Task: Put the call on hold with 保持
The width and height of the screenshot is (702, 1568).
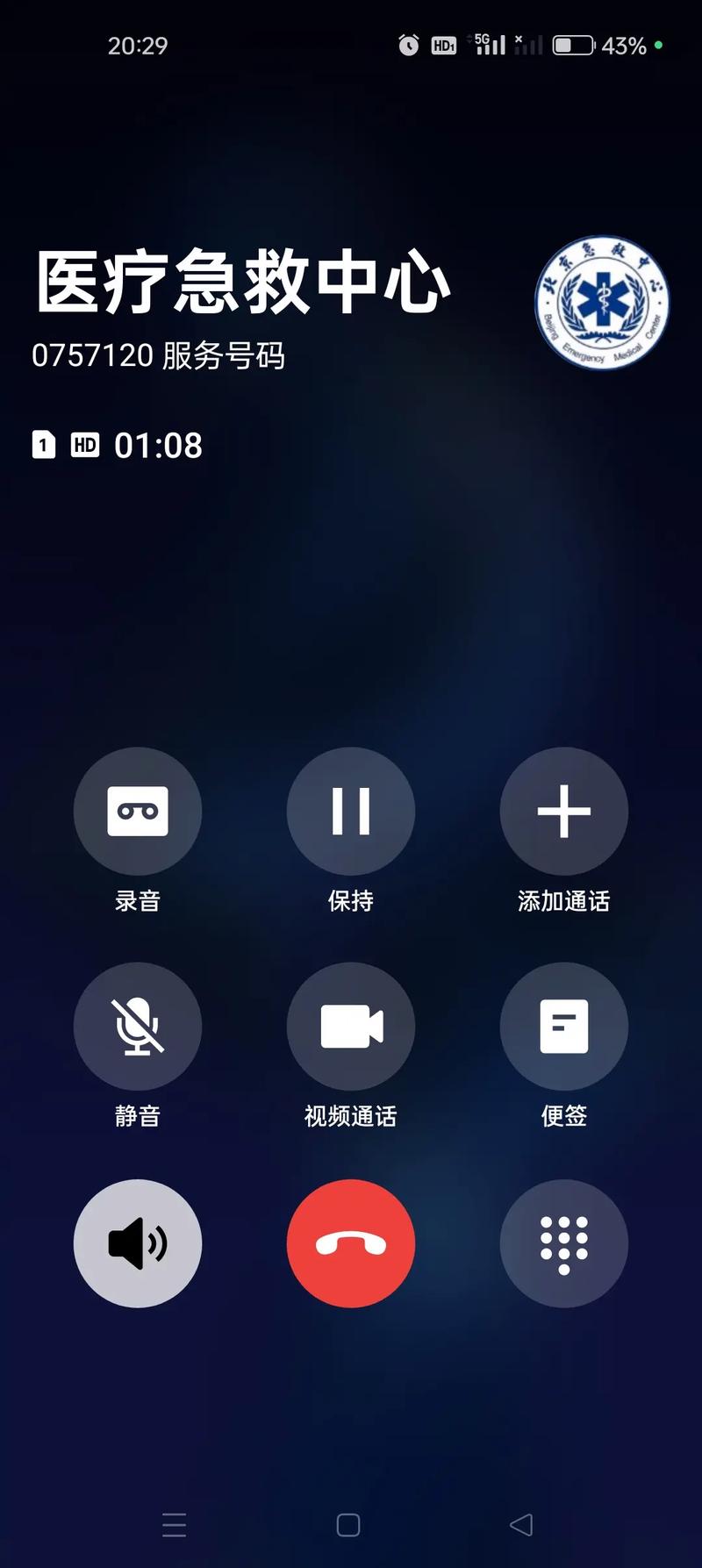Action: [x=351, y=811]
